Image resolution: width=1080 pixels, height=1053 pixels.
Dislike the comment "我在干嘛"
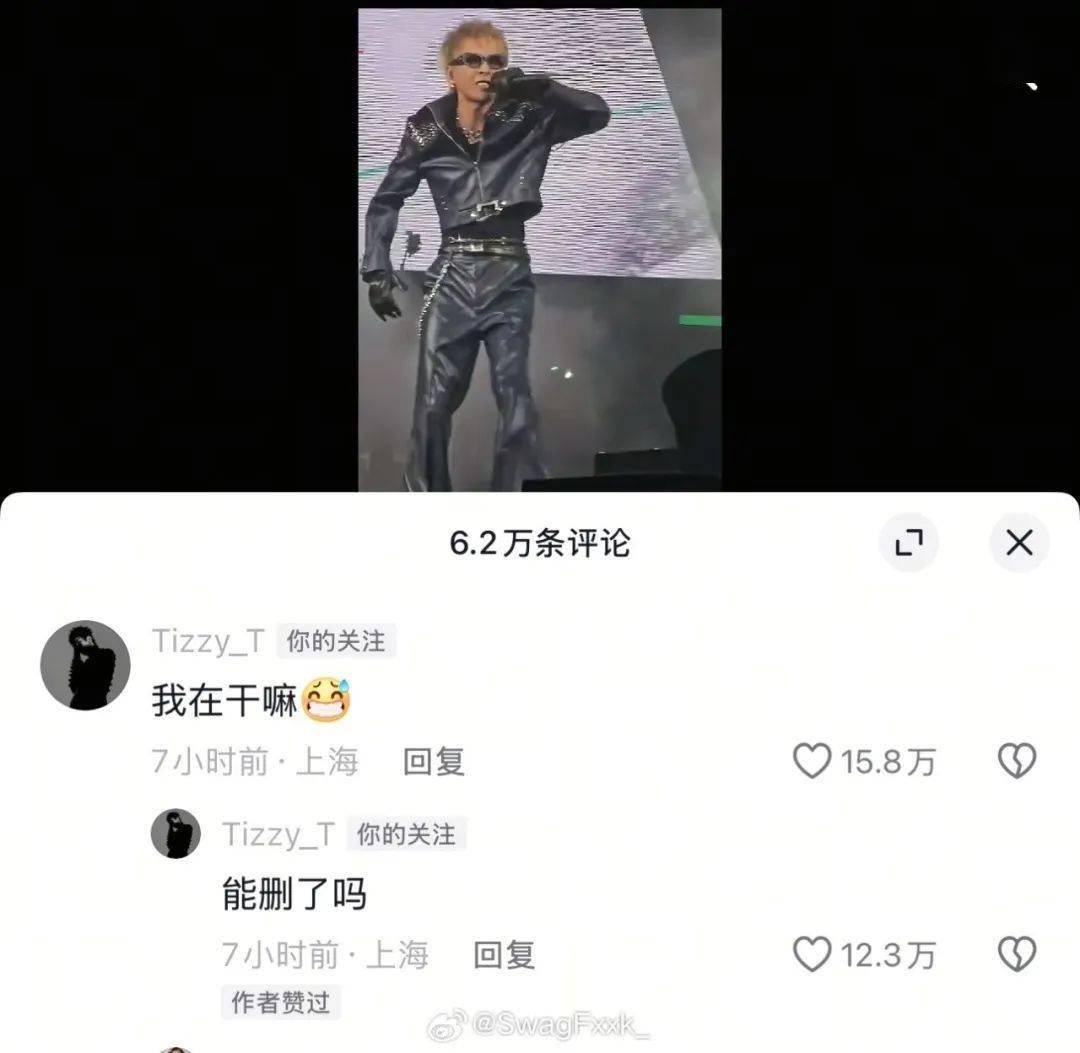tap(1017, 762)
